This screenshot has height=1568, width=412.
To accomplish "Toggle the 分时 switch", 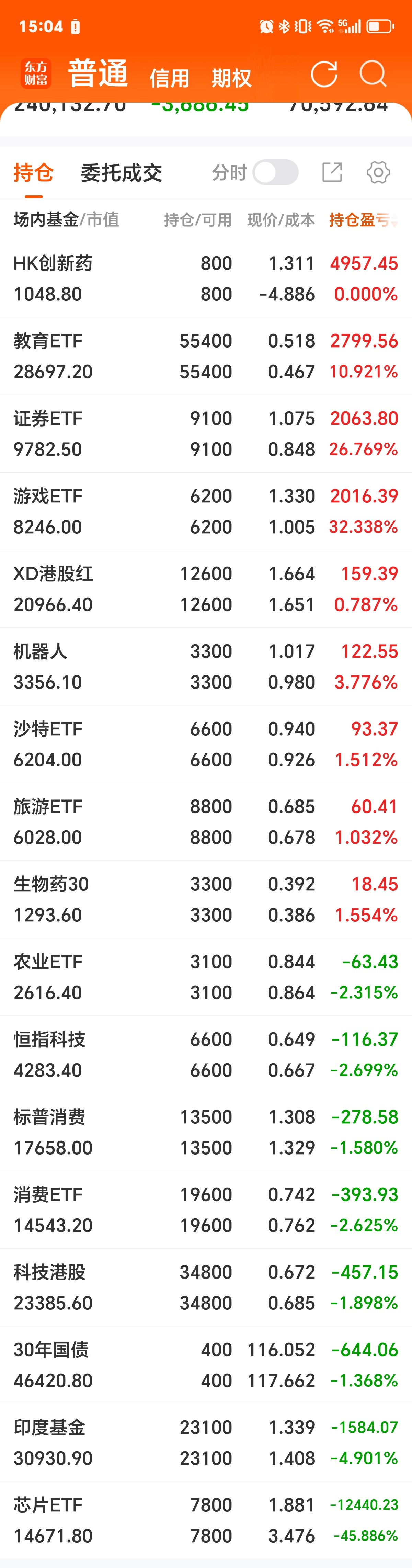I will (x=276, y=172).
